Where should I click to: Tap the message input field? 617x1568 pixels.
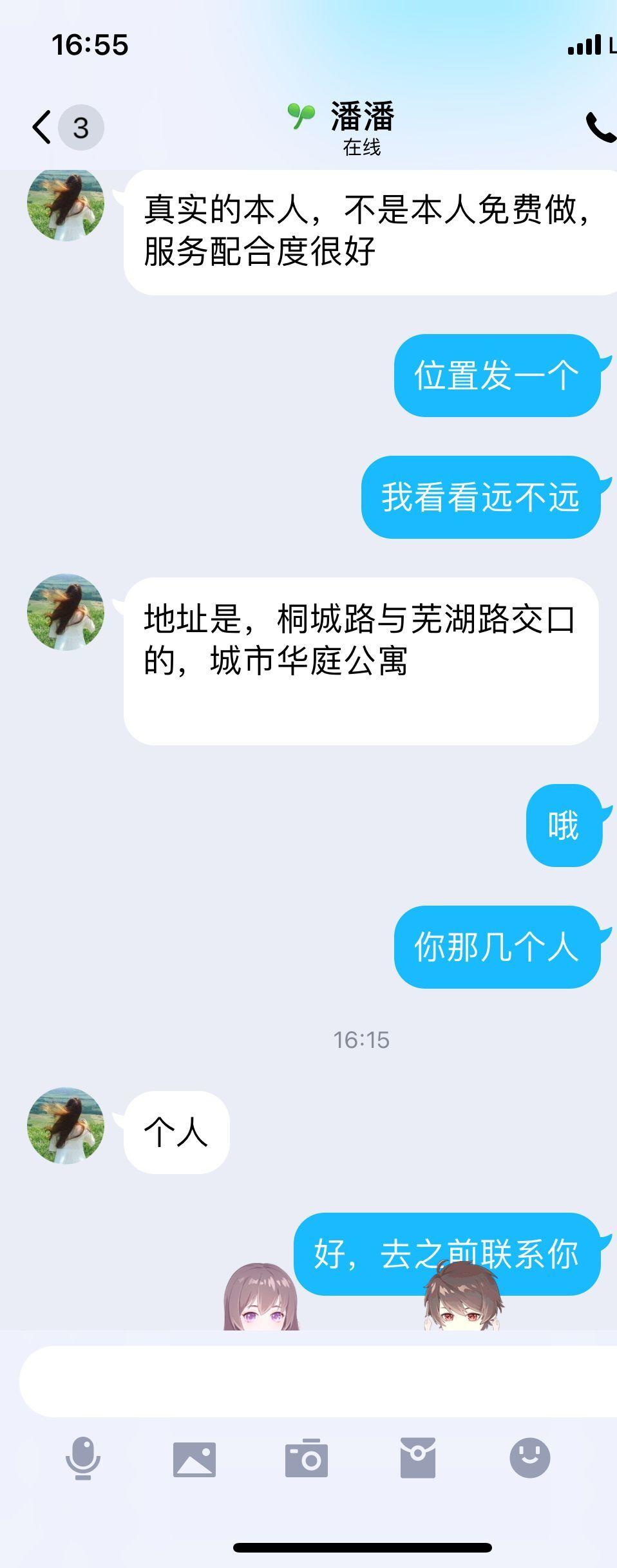(316, 1381)
